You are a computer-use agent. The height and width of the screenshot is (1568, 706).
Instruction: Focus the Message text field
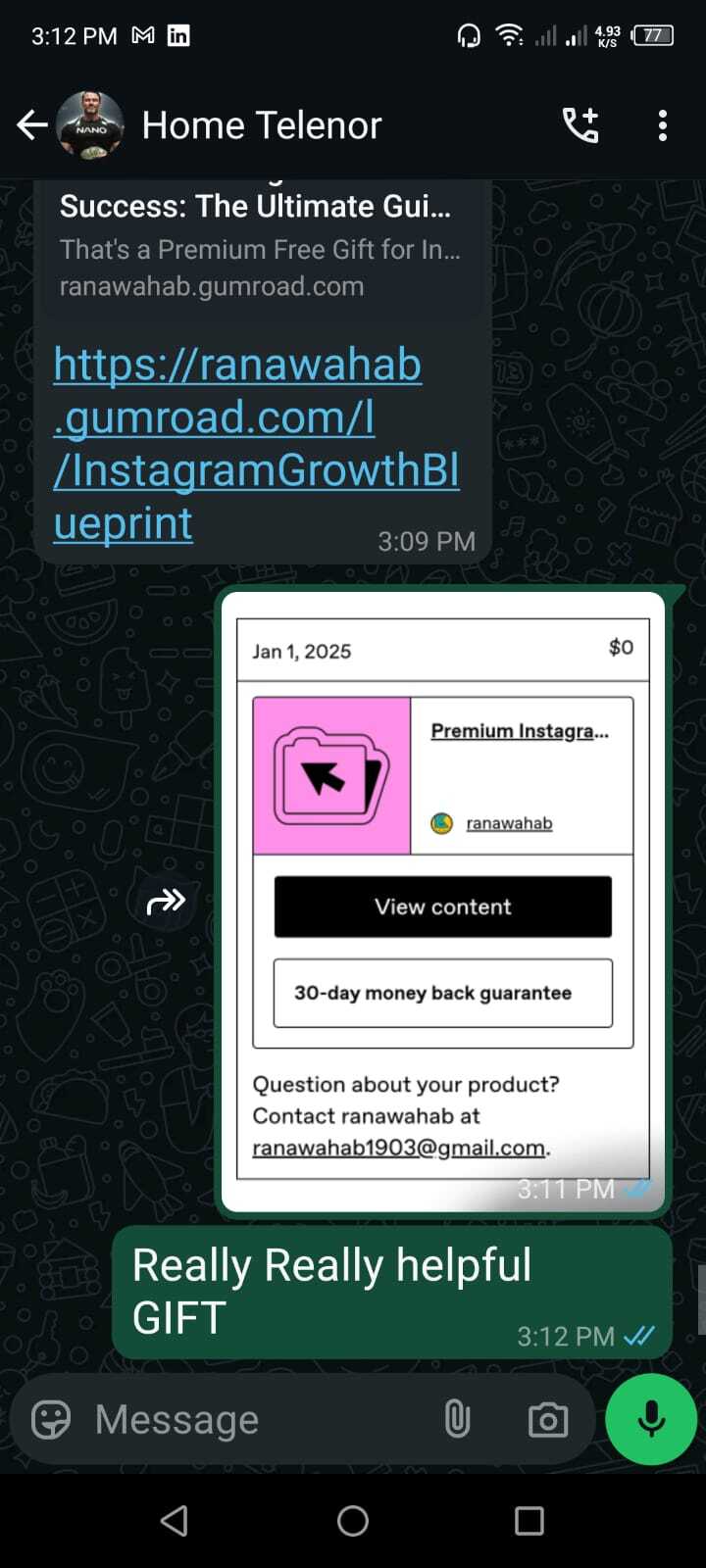tap(255, 1419)
